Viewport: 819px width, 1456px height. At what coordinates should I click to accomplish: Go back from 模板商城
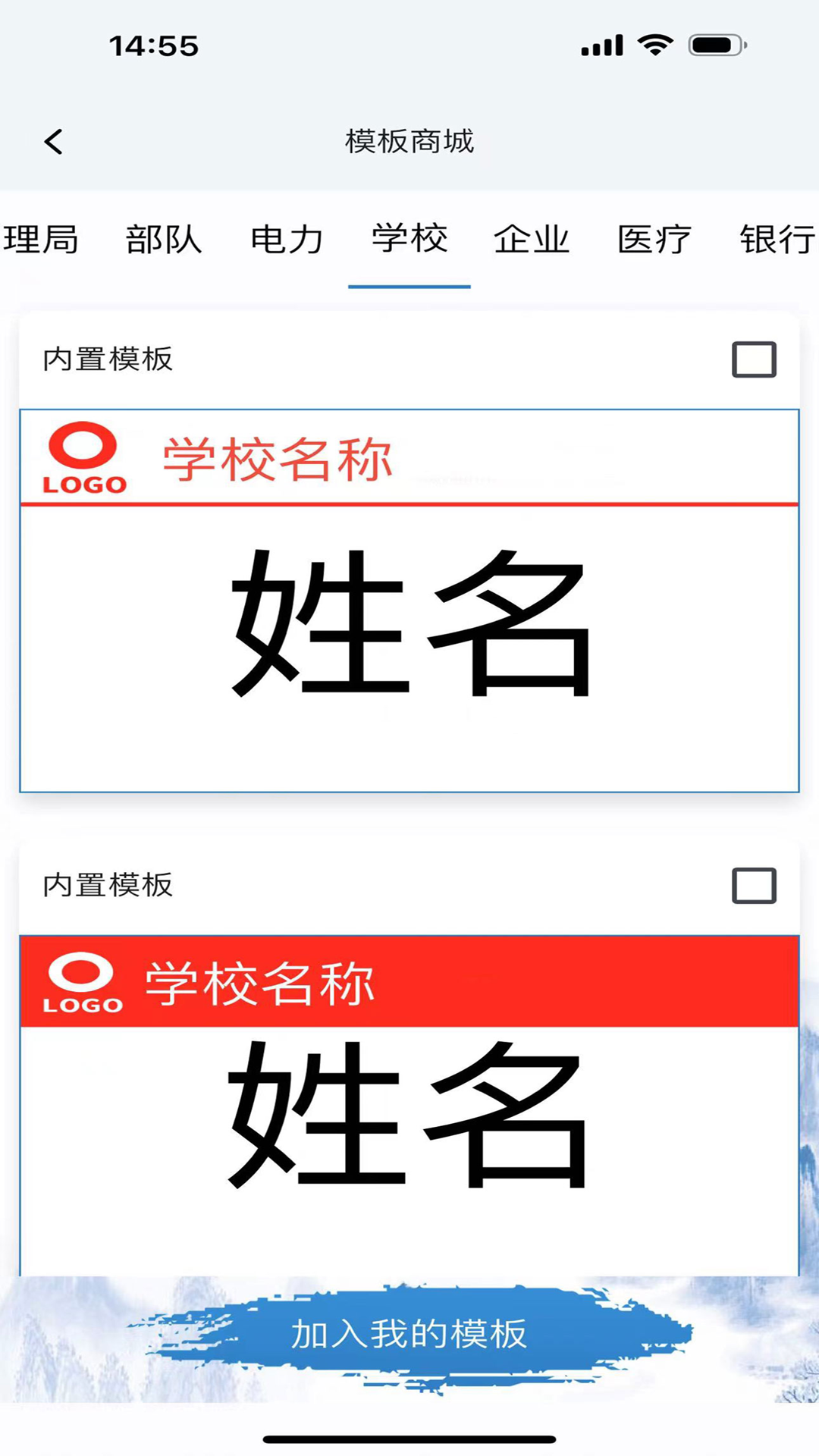[x=53, y=142]
